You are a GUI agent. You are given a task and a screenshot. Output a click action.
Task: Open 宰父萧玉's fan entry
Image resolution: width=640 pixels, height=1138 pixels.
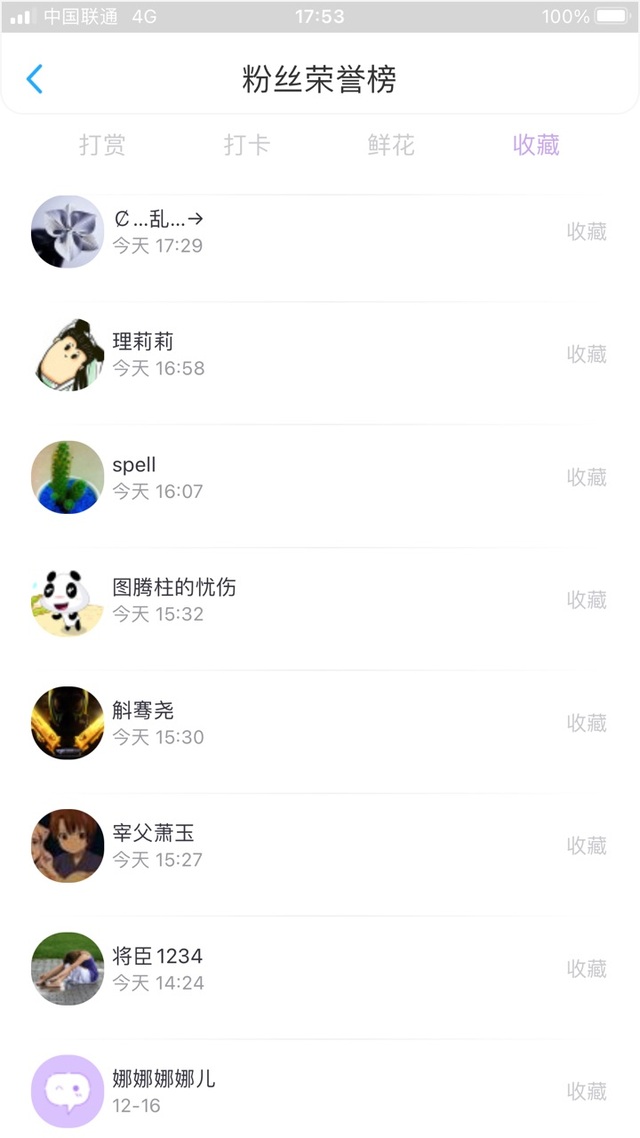[x=320, y=846]
